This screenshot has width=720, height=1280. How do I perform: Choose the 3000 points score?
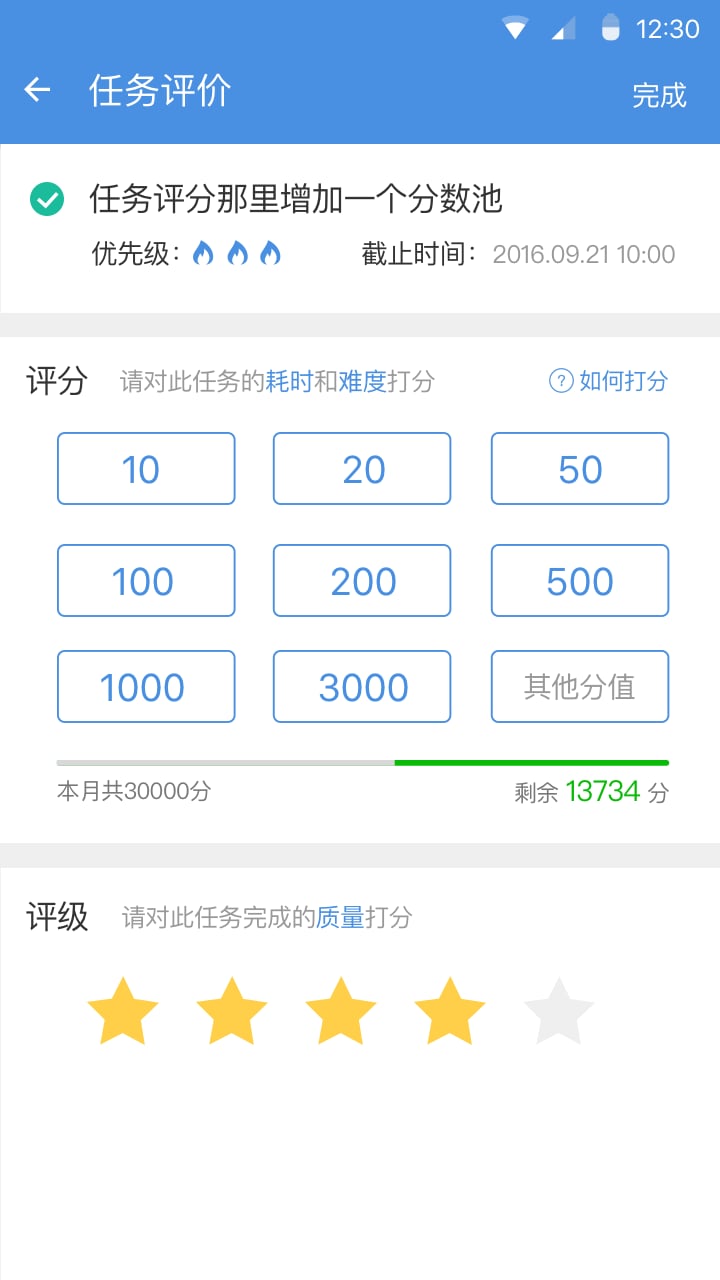tap(362, 687)
